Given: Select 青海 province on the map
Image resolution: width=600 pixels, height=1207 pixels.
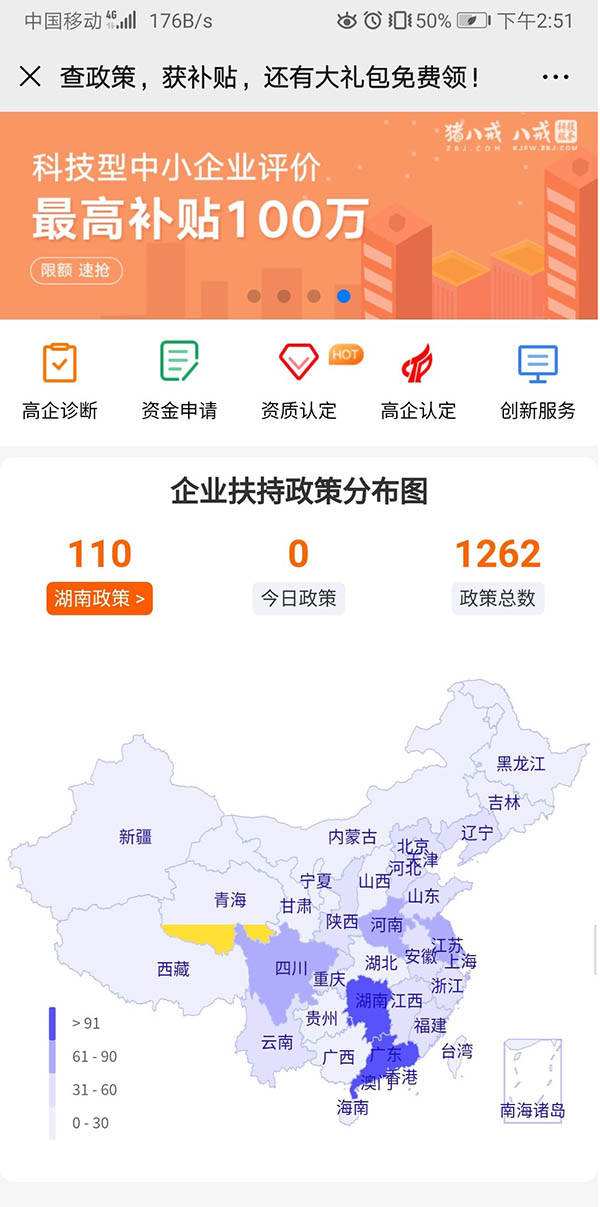Looking at the screenshot, I should (230, 900).
